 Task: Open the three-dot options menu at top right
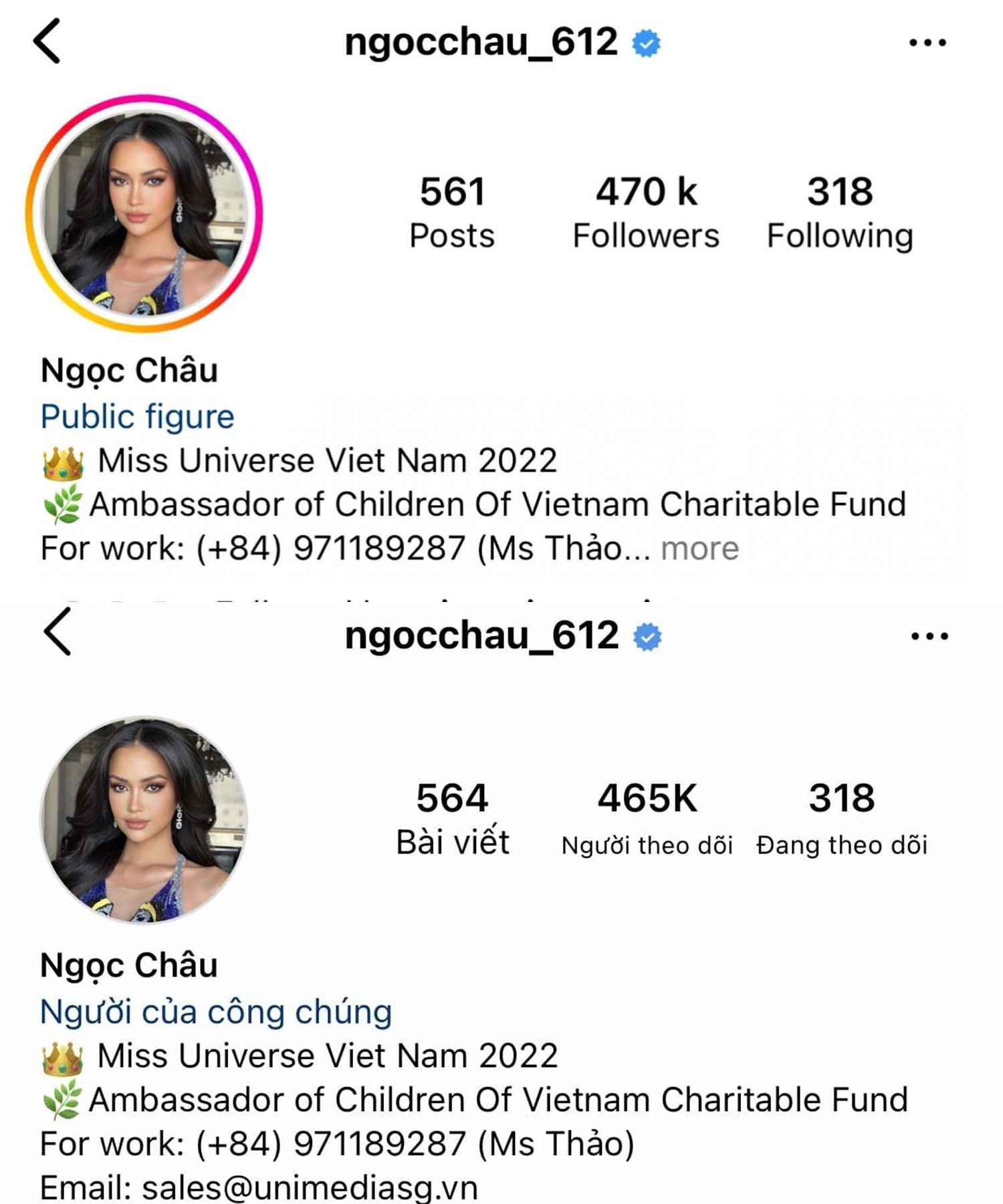point(929,41)
